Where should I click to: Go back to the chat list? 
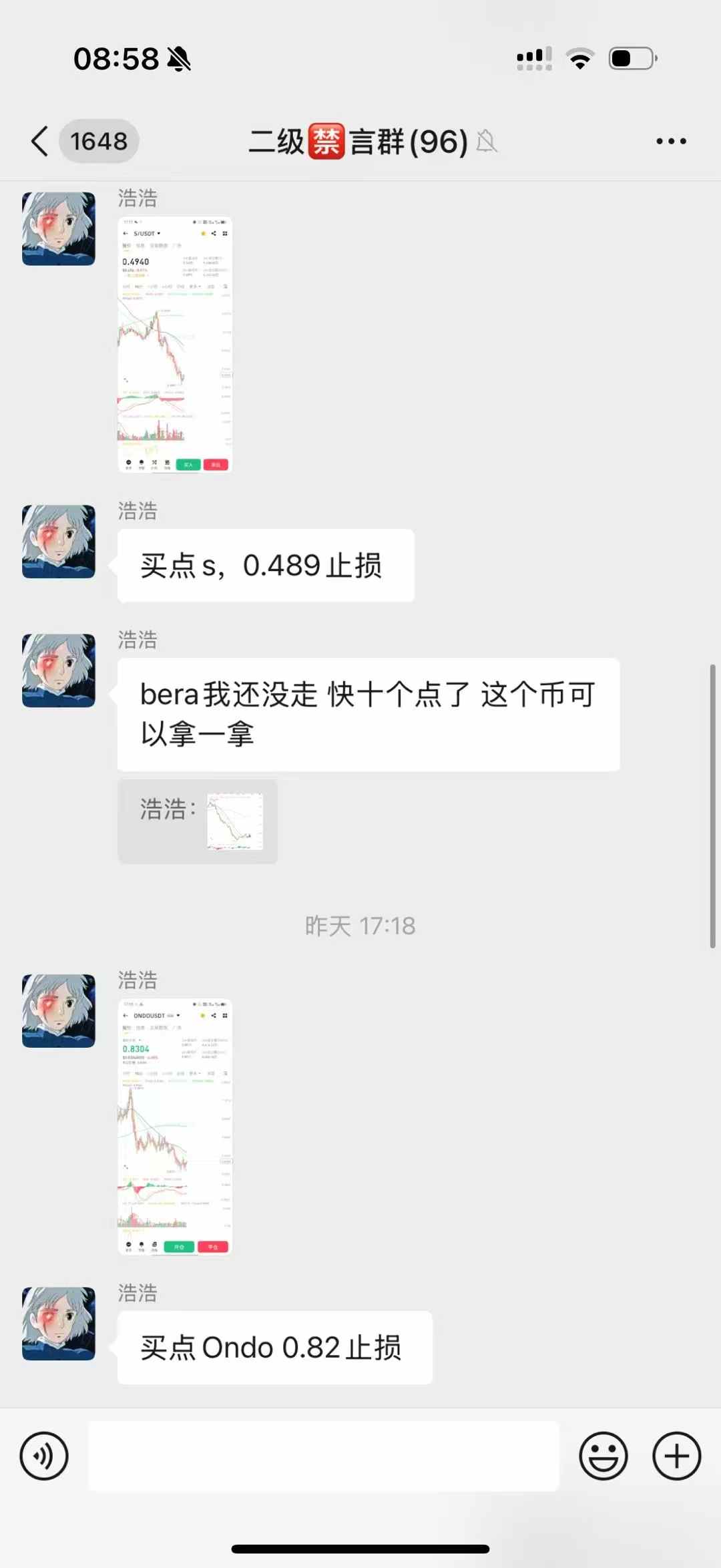click(40, 142)
